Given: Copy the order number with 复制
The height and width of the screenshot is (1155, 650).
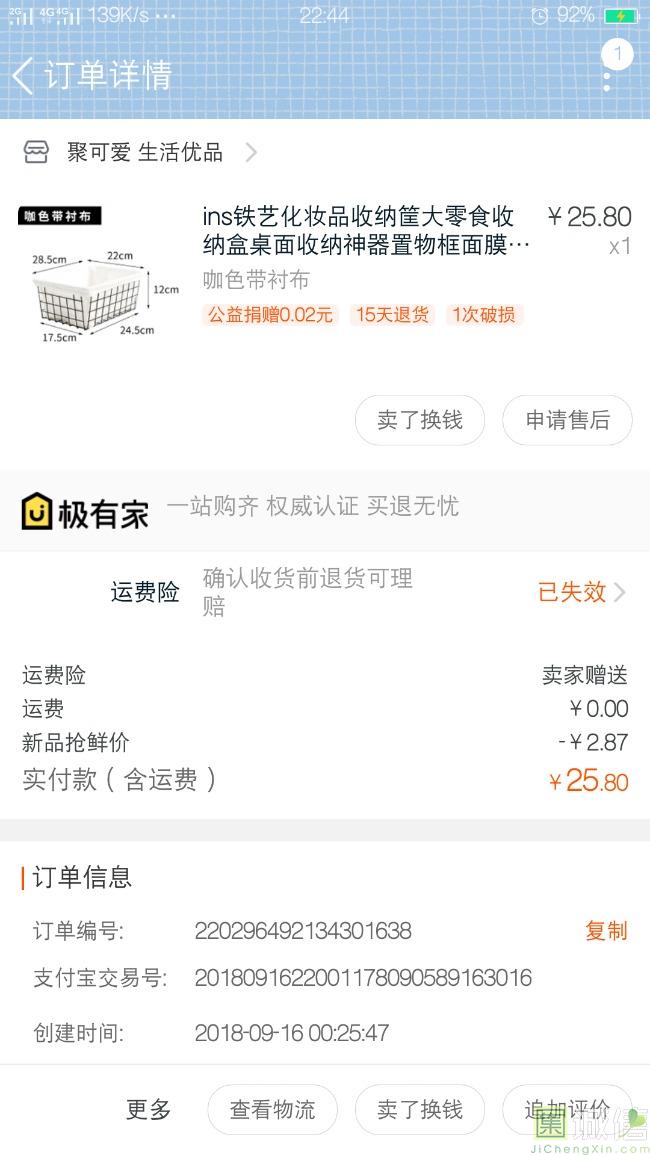Looking at the screenshot, I should tap(606, 931).
